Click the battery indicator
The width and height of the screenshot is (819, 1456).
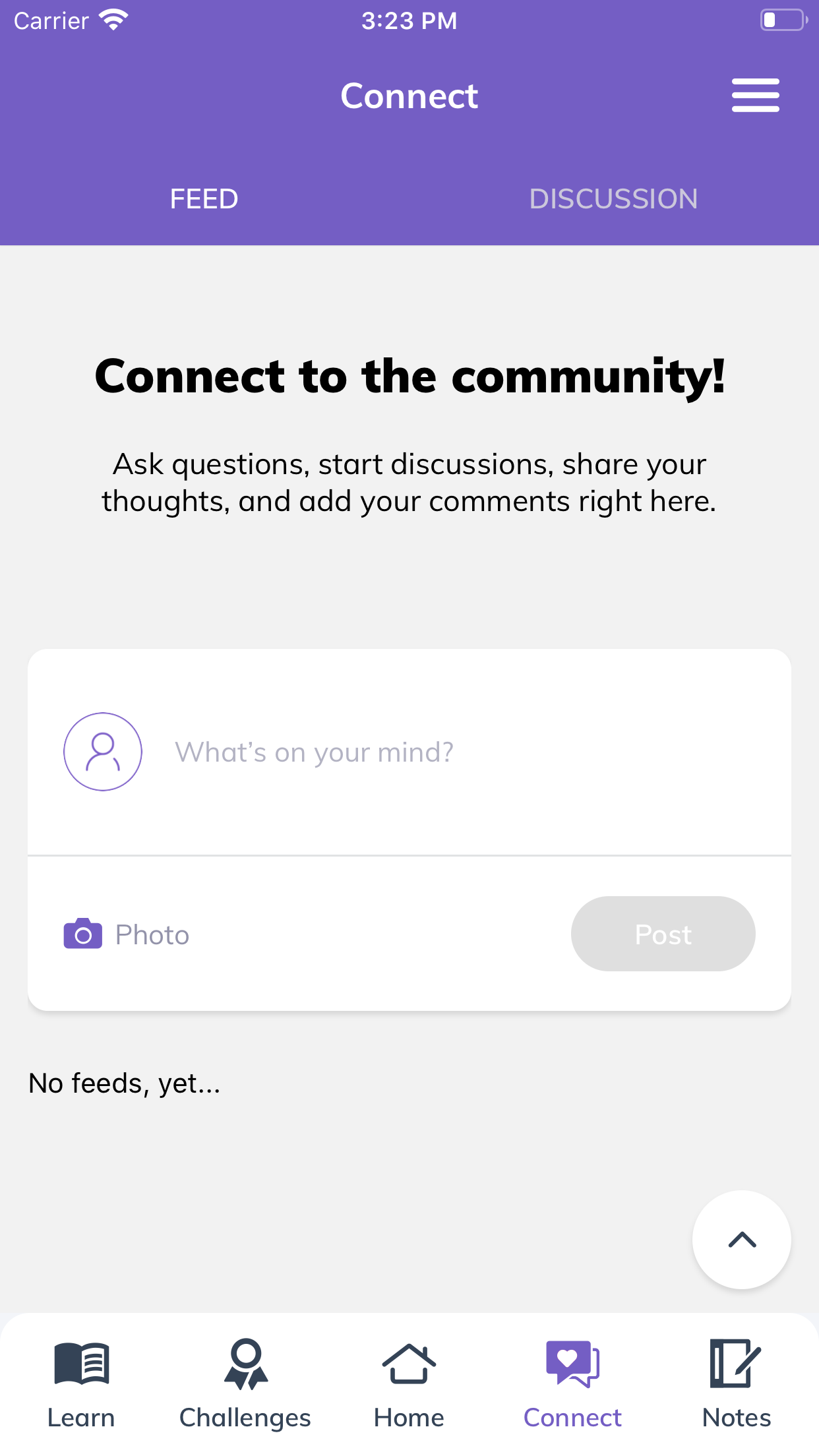pos(782,20)
